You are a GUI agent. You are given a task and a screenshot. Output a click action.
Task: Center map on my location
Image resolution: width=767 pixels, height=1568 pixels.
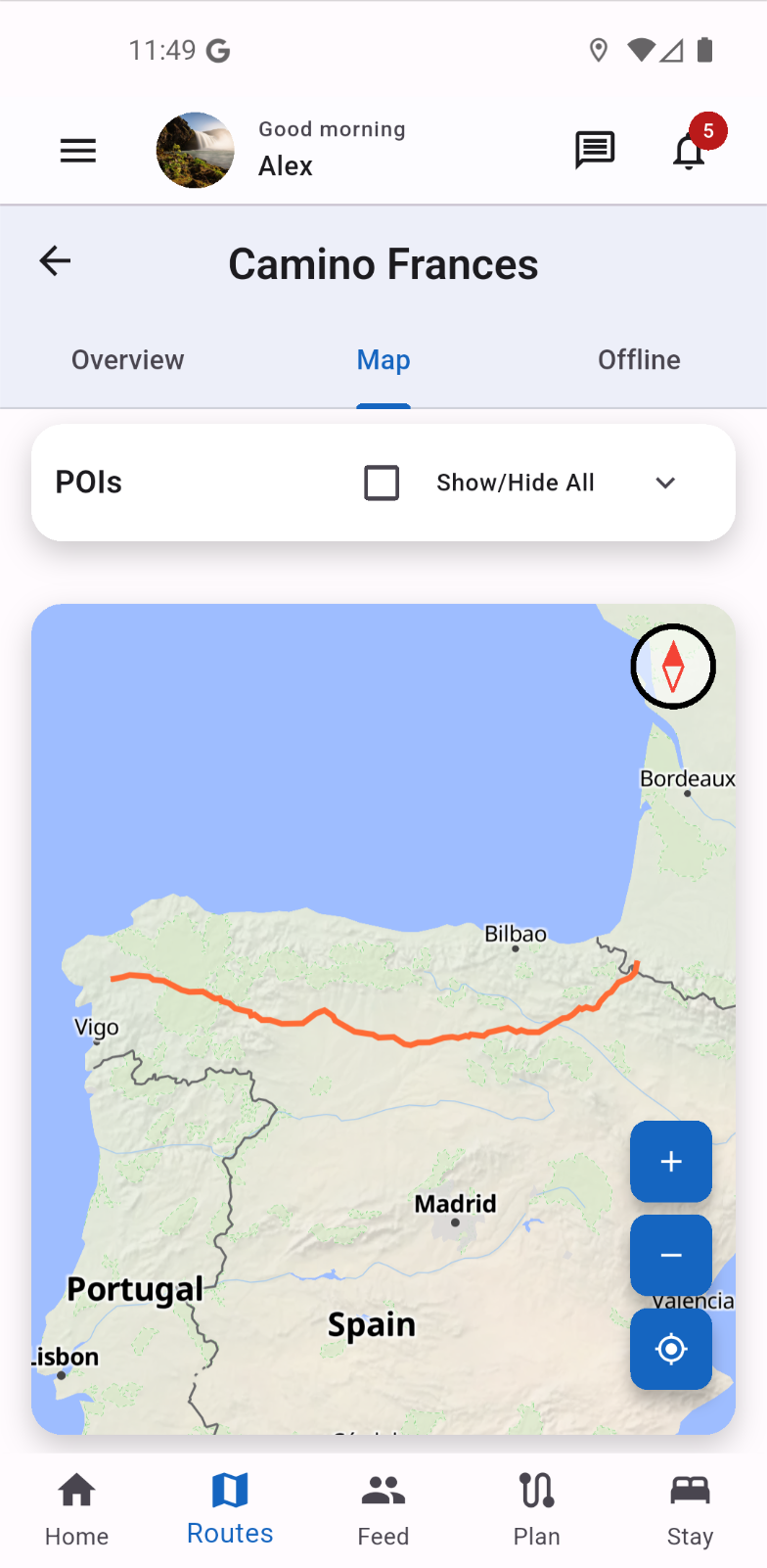pyautogui.click(x=671, y=1349)
